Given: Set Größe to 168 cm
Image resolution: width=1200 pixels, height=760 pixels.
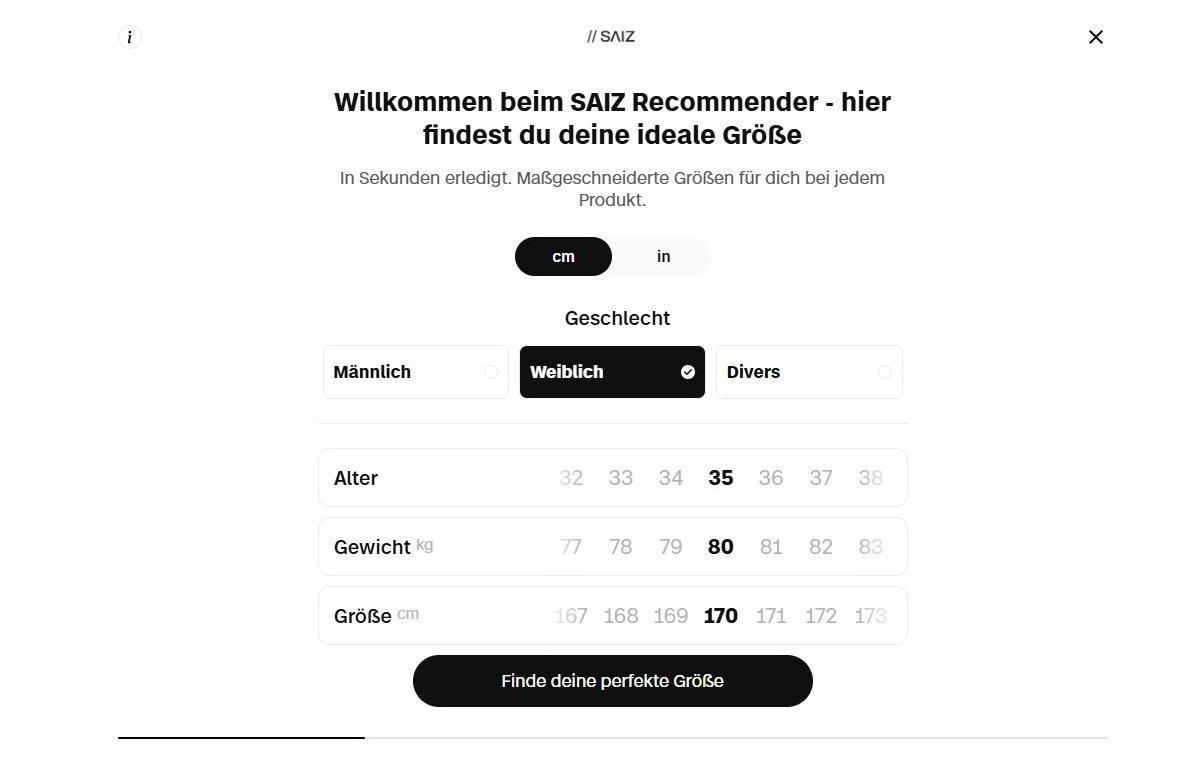Looking at the screenshot, I should 621,616.
